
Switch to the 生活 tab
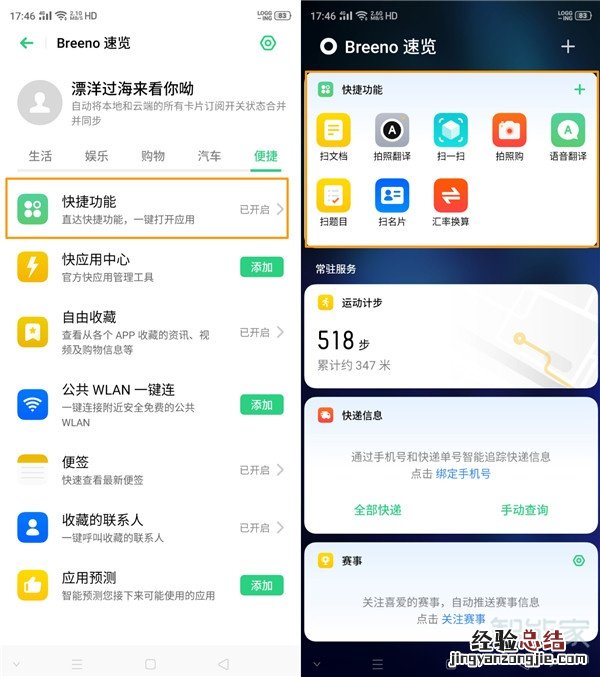tap(40, 156)
